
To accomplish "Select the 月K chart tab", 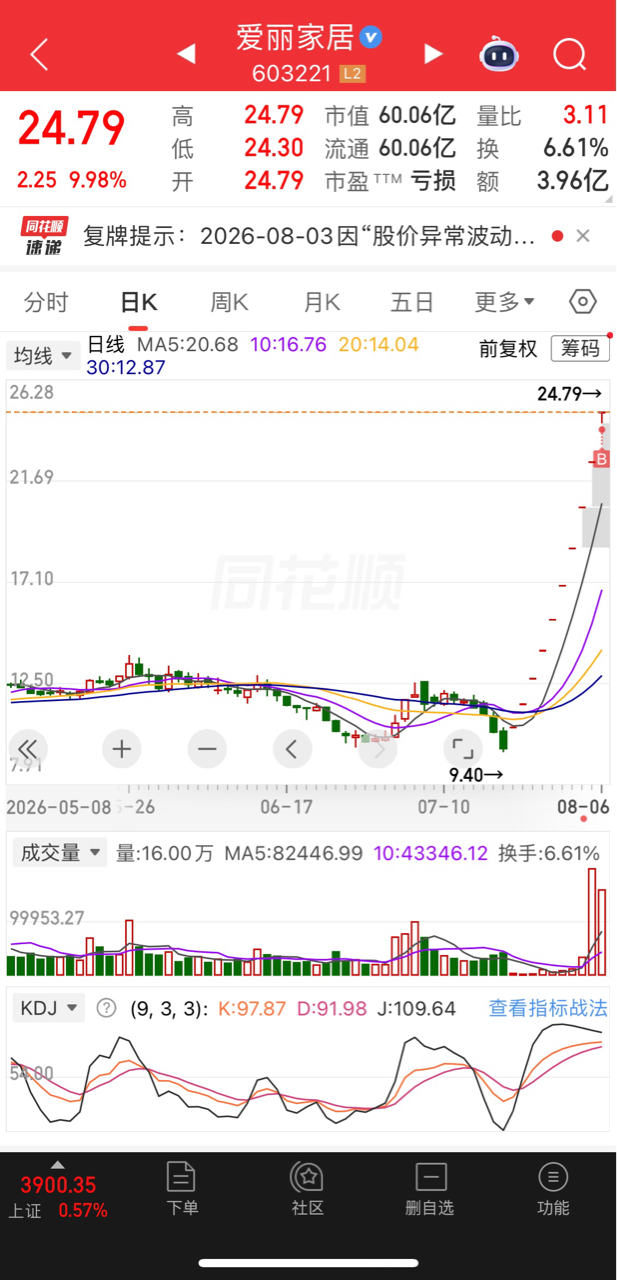I will click(x=322, y=302).
